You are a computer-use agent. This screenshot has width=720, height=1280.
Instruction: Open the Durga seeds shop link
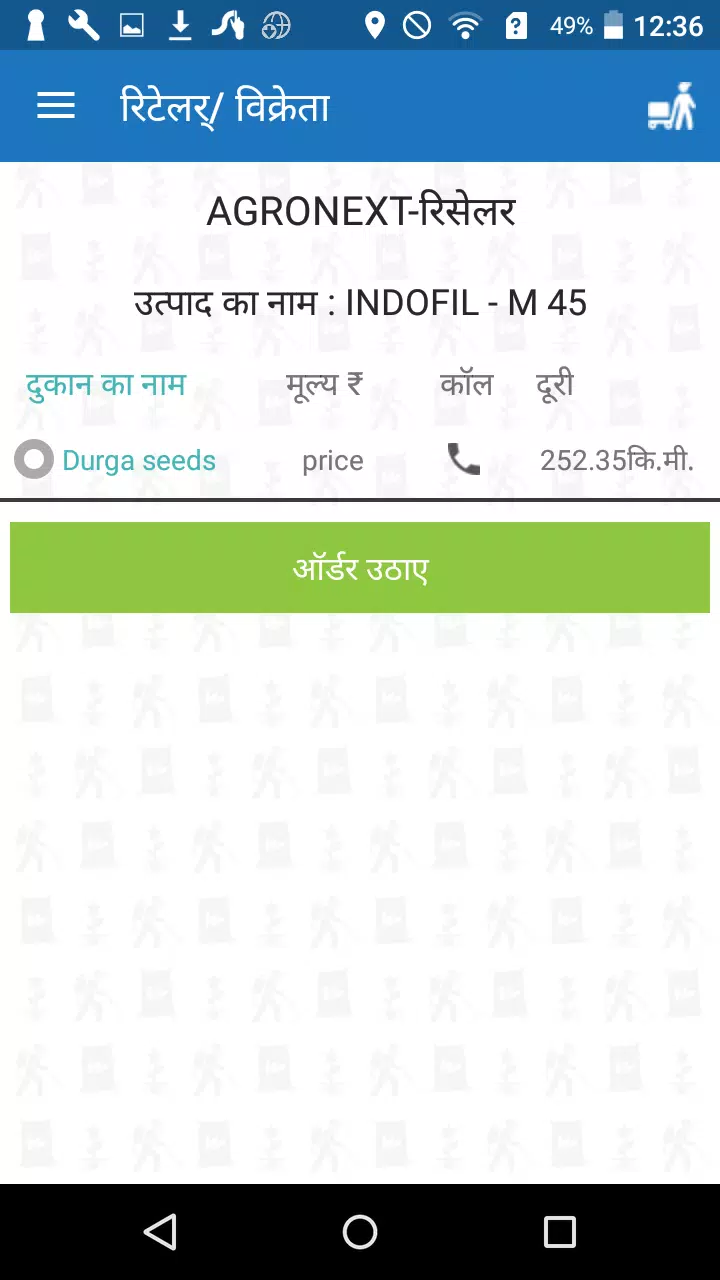coord(139,460)
